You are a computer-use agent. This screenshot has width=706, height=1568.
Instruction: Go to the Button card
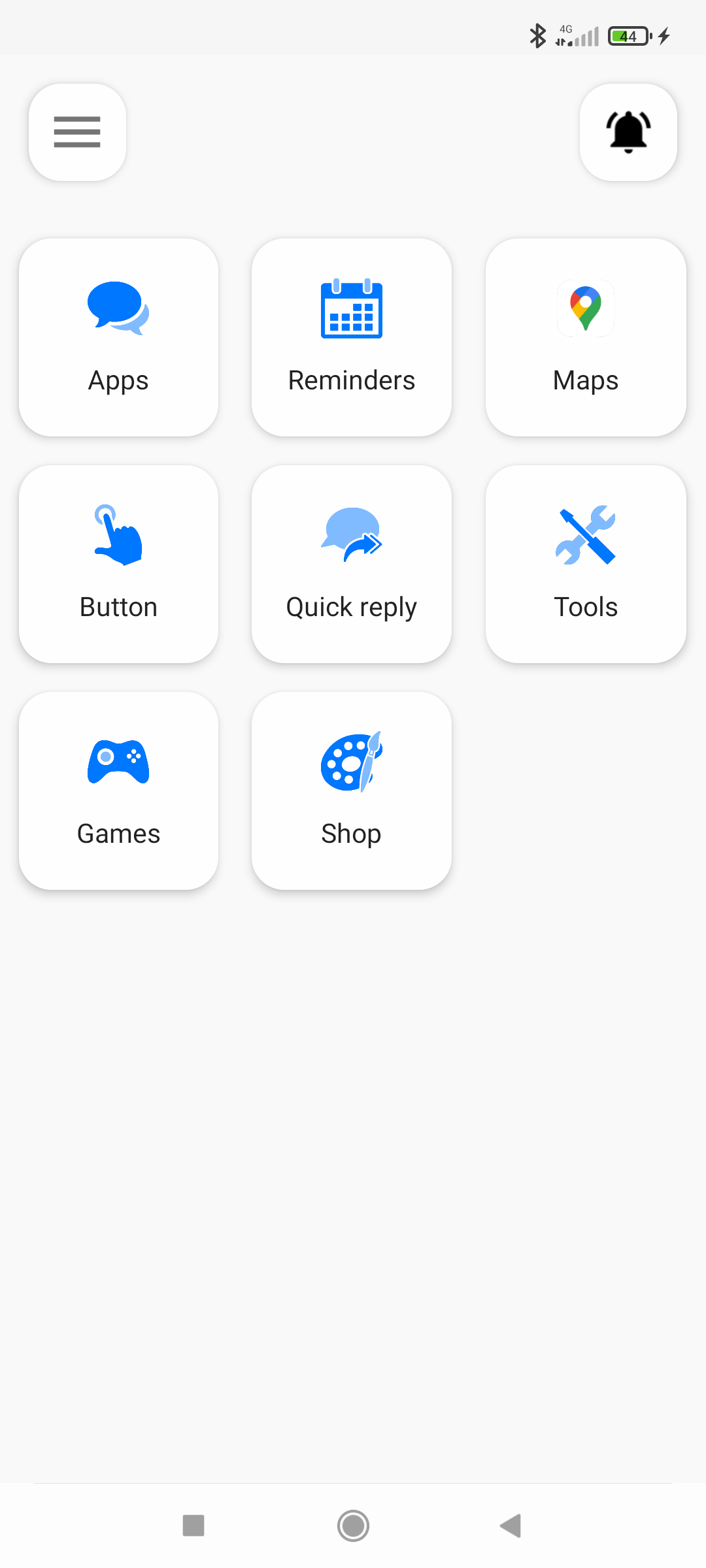coord(118,564)
